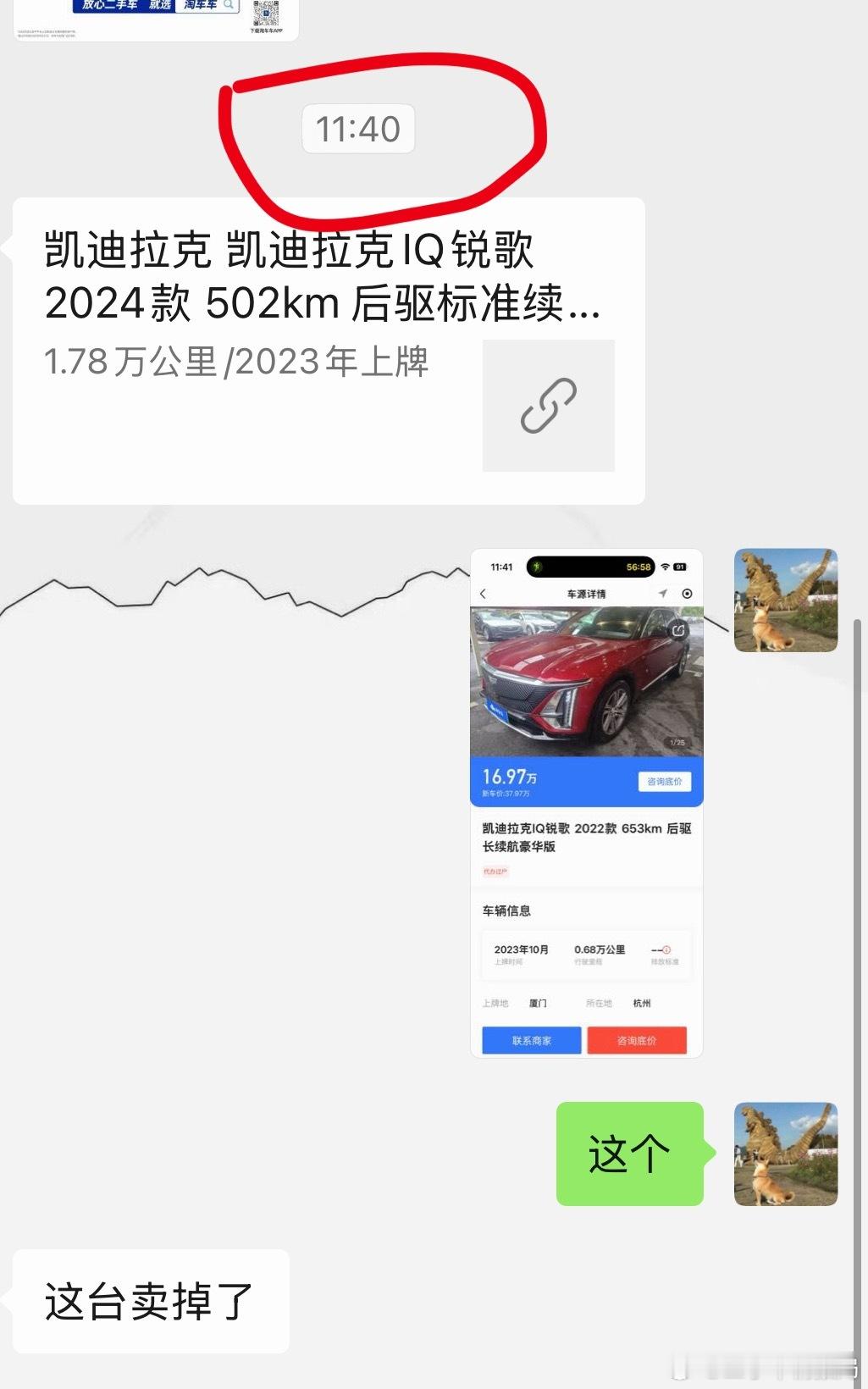Tap the red 咨询底价 button at the bottom
The image size is (868, 1389).
click(x=638, y=1039)
